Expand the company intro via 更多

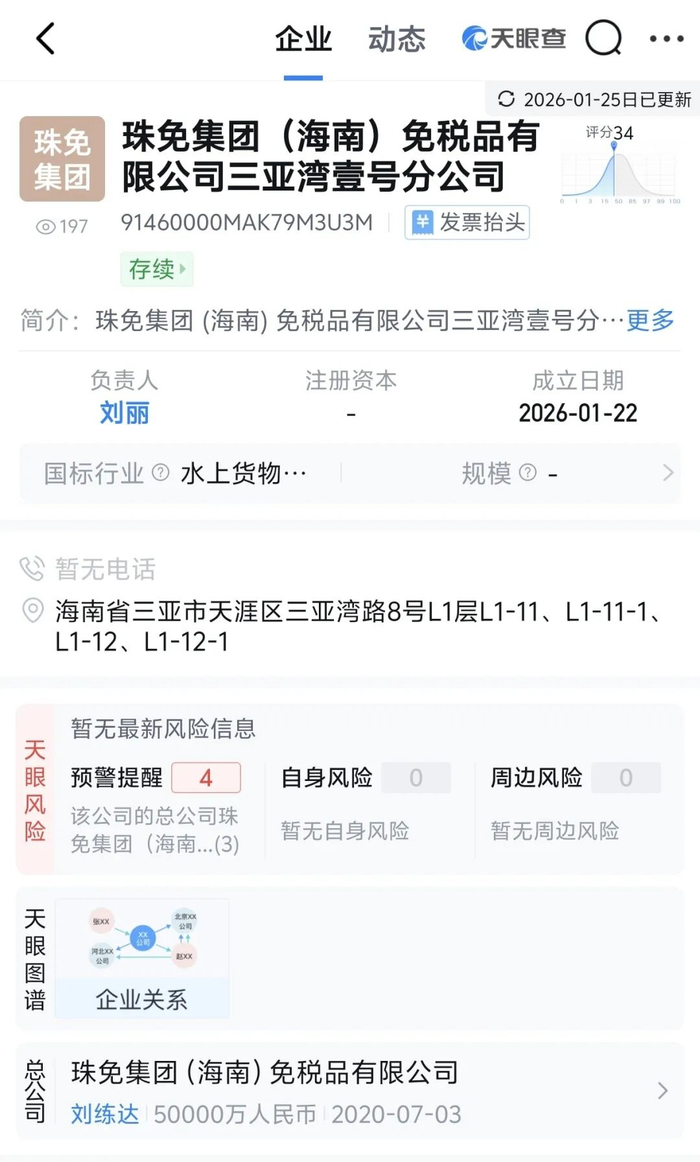pos(650,320)
